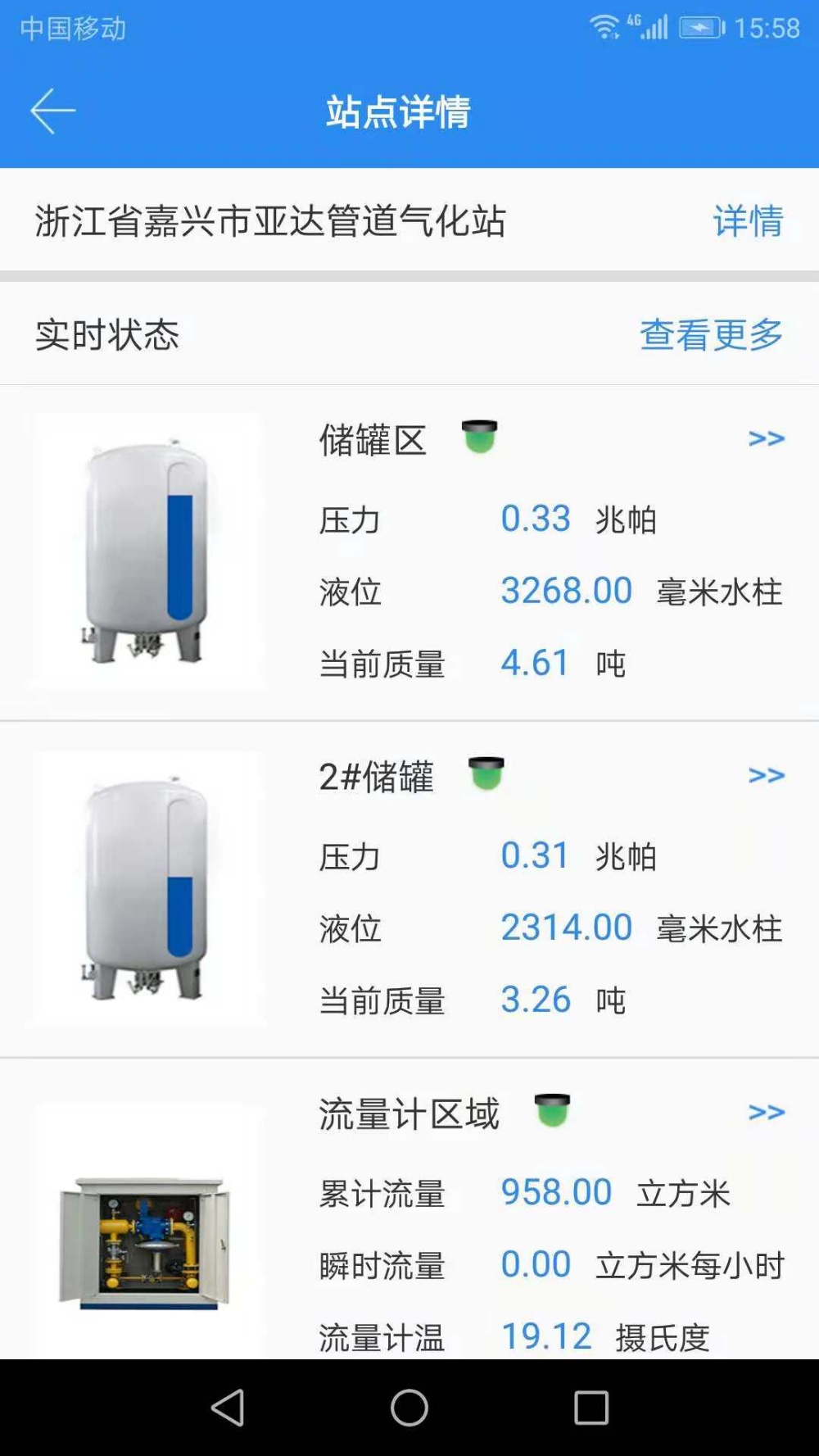Image resolution: width=819 pixels, height=1456 pixels.
Task: Expand the 储罐区 section arrow
Action: (766, 439)
